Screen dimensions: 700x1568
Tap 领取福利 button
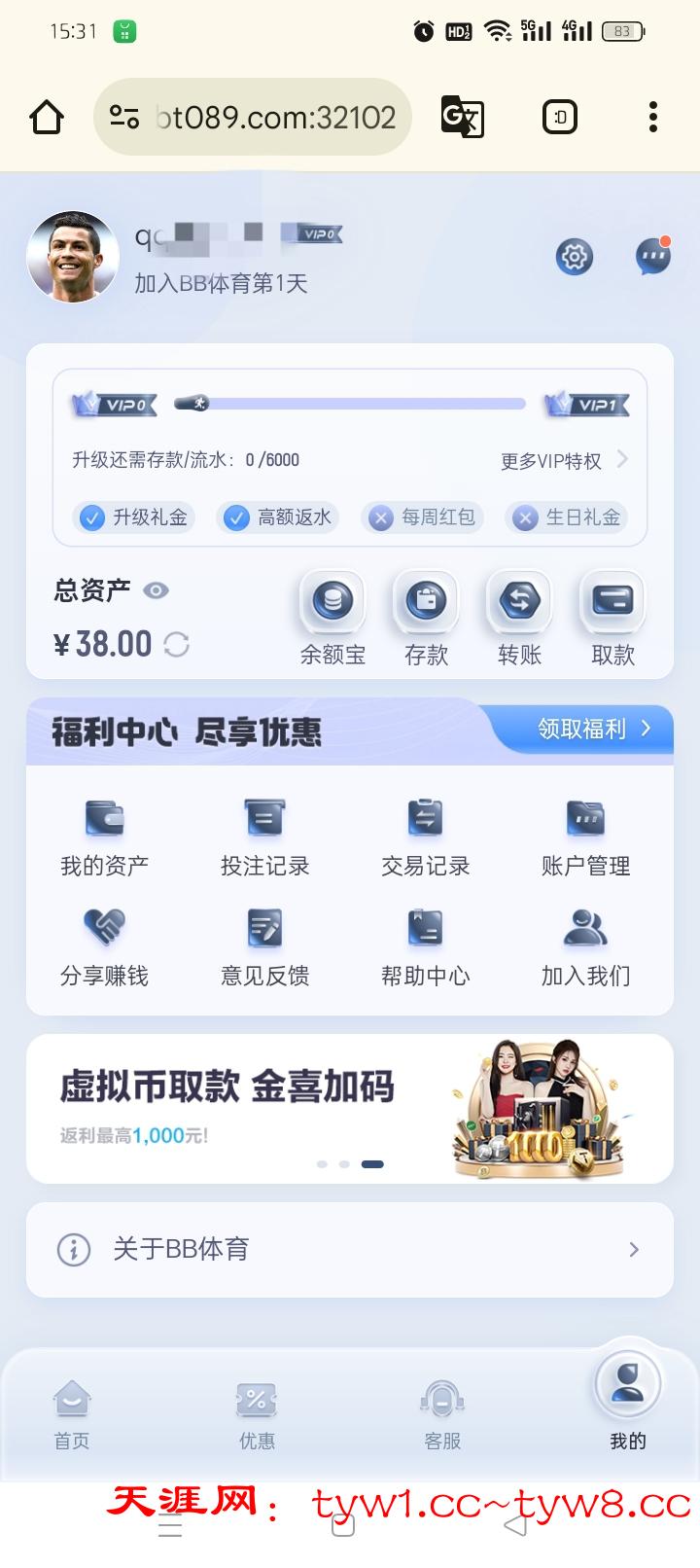pos(593,729)
